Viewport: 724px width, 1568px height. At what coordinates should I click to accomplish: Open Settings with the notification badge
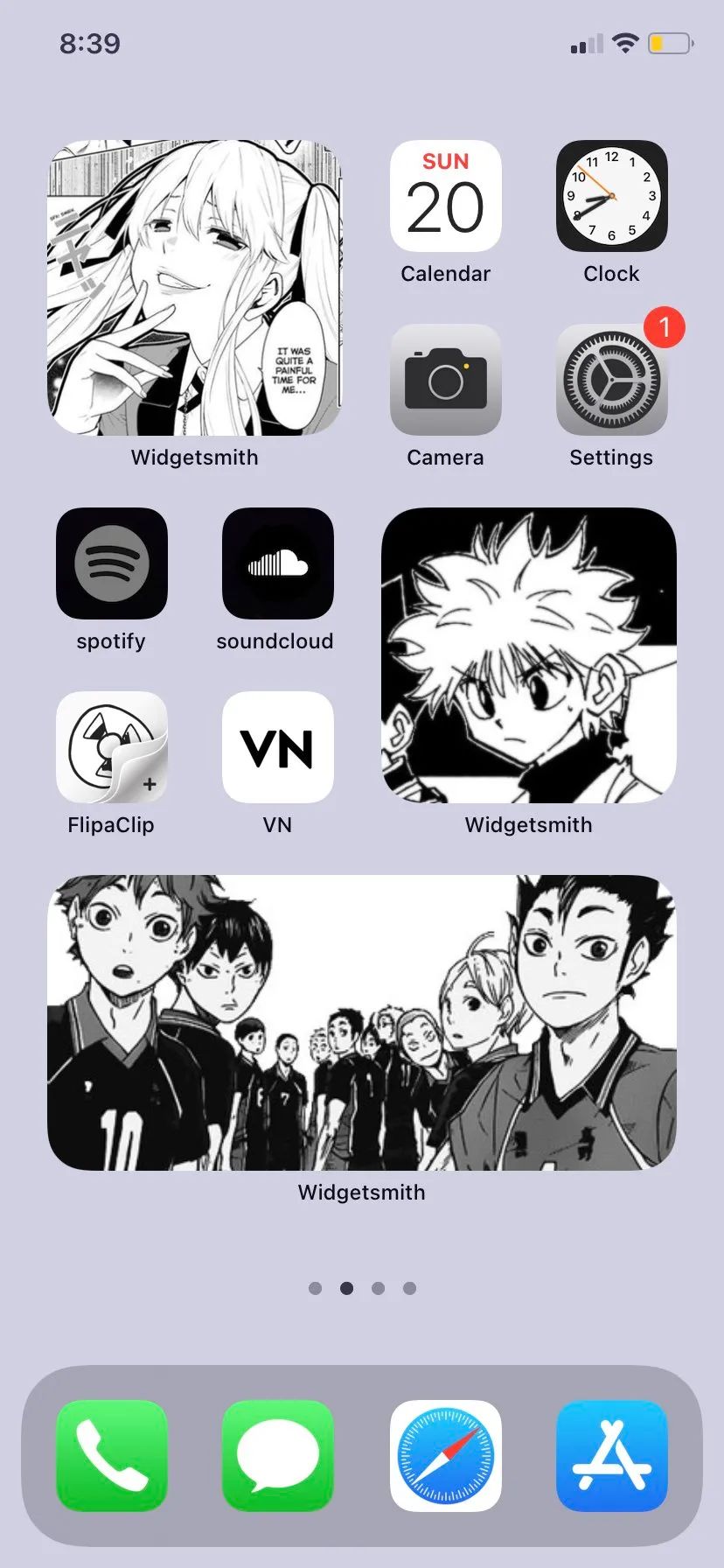611,381
